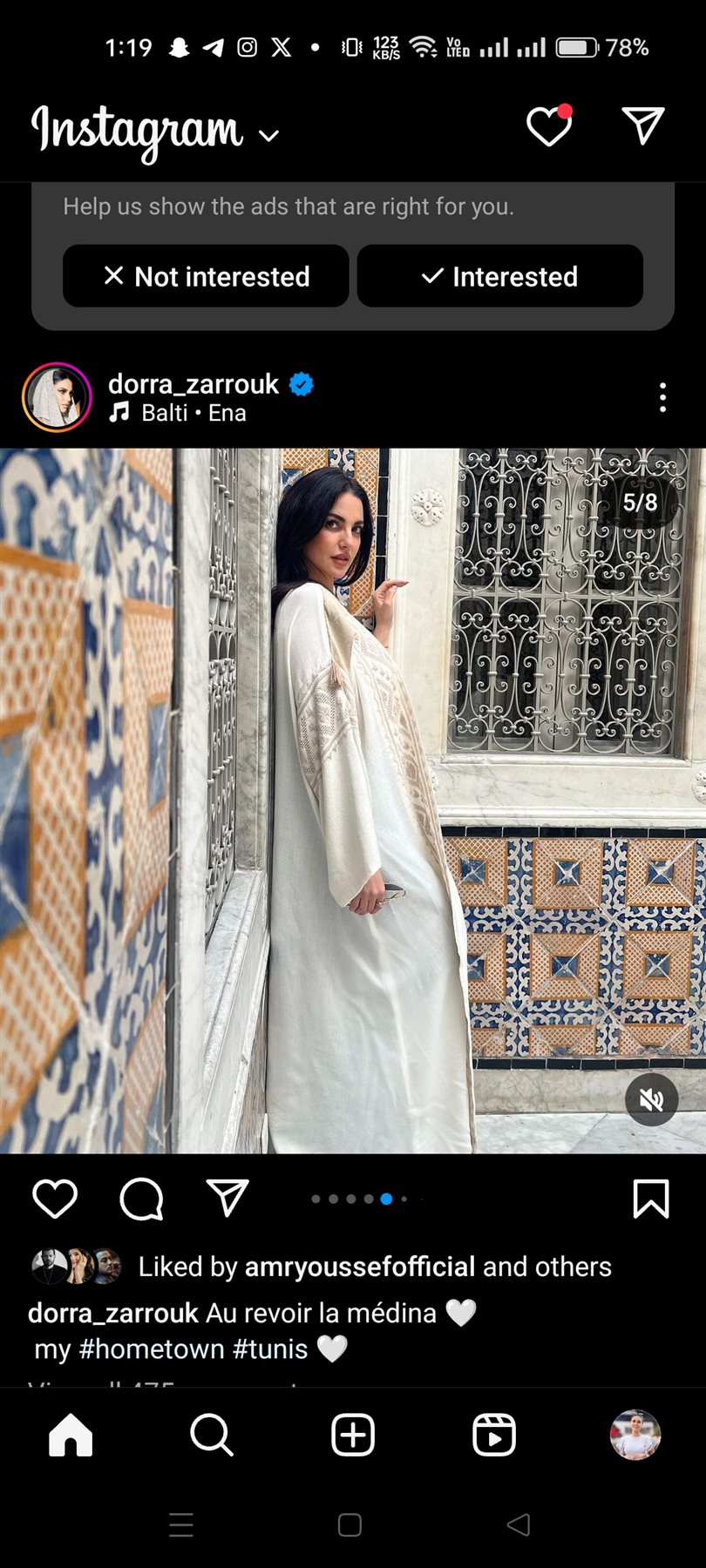This screenshot has width=706, height=1568.
Task: Open the post's three-dot options menu
Action: tap(662, 397)
